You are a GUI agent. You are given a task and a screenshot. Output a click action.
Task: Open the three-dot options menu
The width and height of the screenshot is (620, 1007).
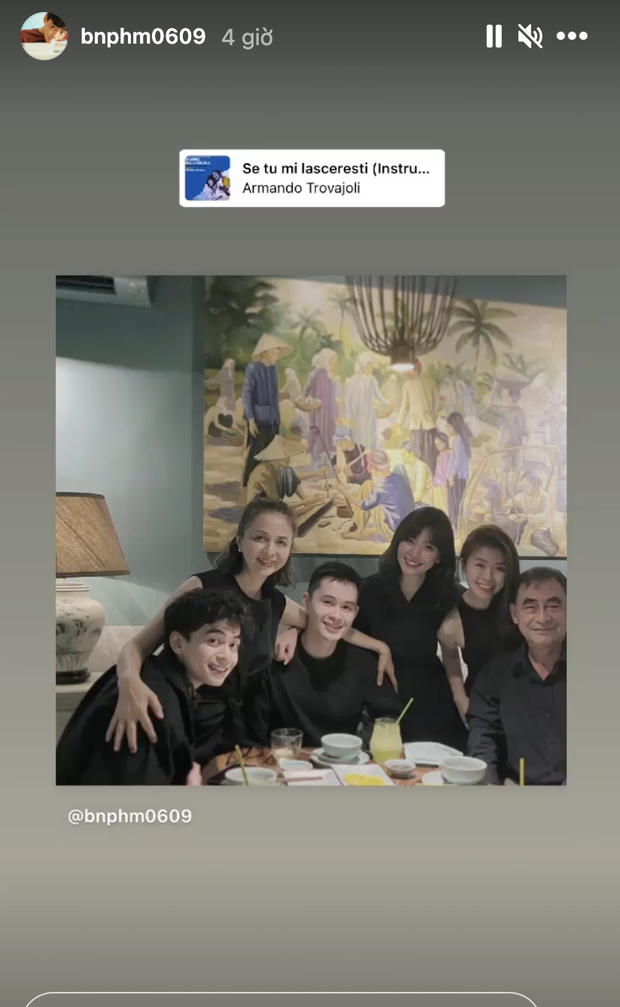[x=572, y=37]
